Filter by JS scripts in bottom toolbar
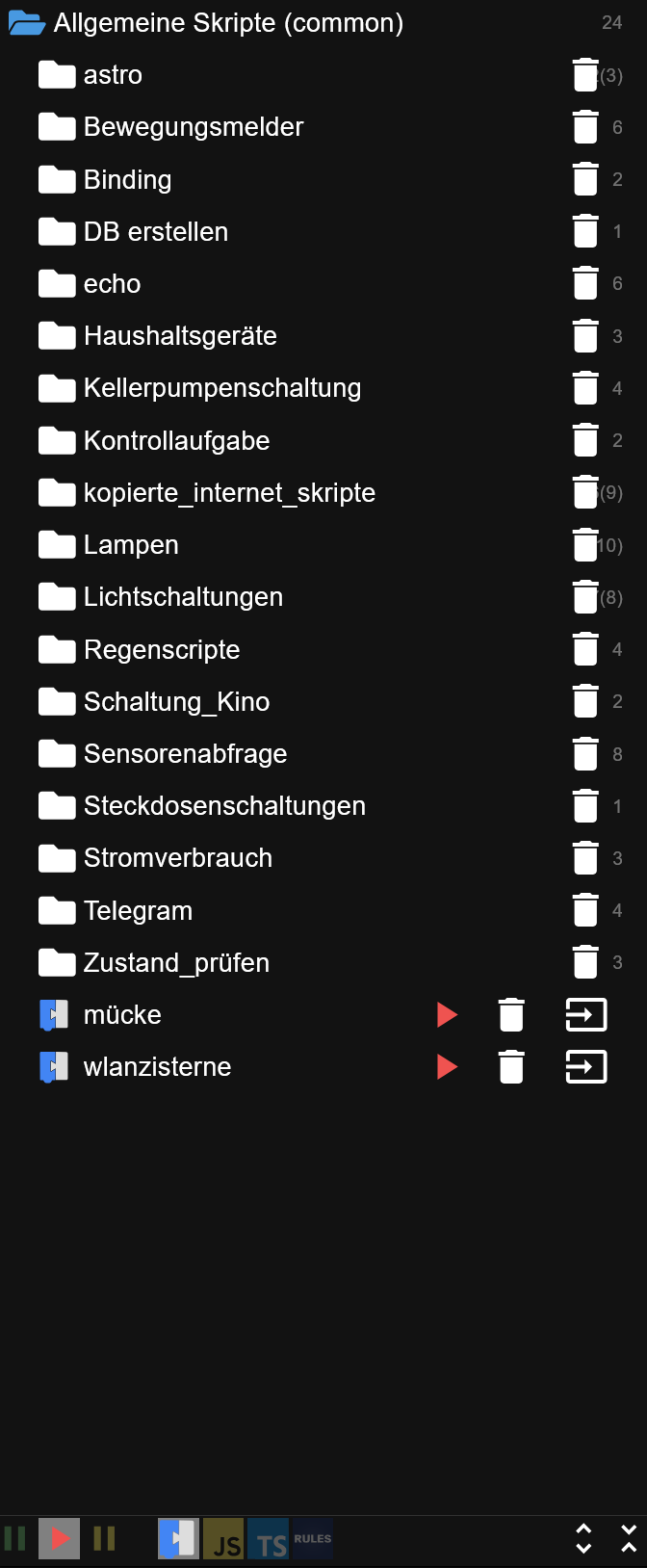Screen dimensions: 647x1568 tap(223, 1539)
